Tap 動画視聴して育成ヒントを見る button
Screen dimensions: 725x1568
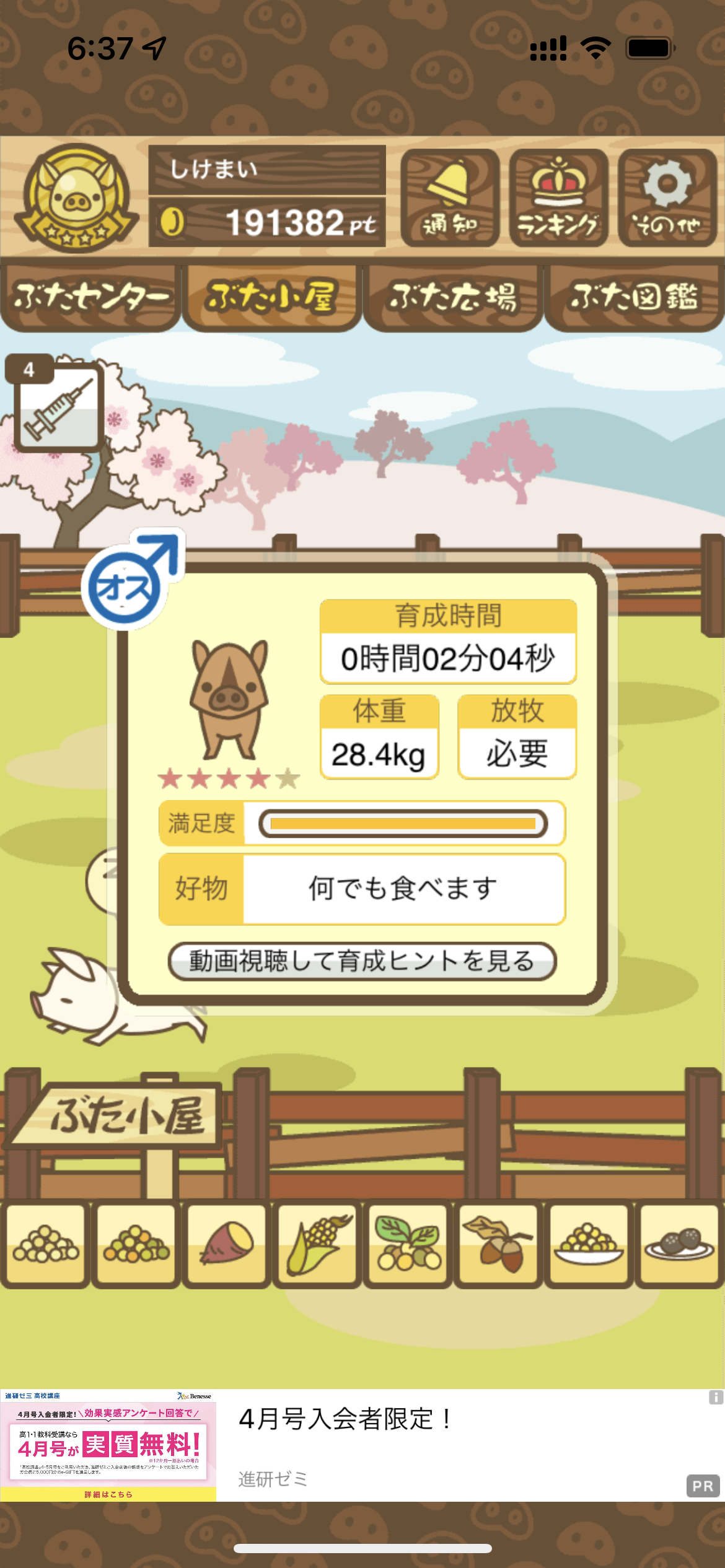click(x=362, y=961)
